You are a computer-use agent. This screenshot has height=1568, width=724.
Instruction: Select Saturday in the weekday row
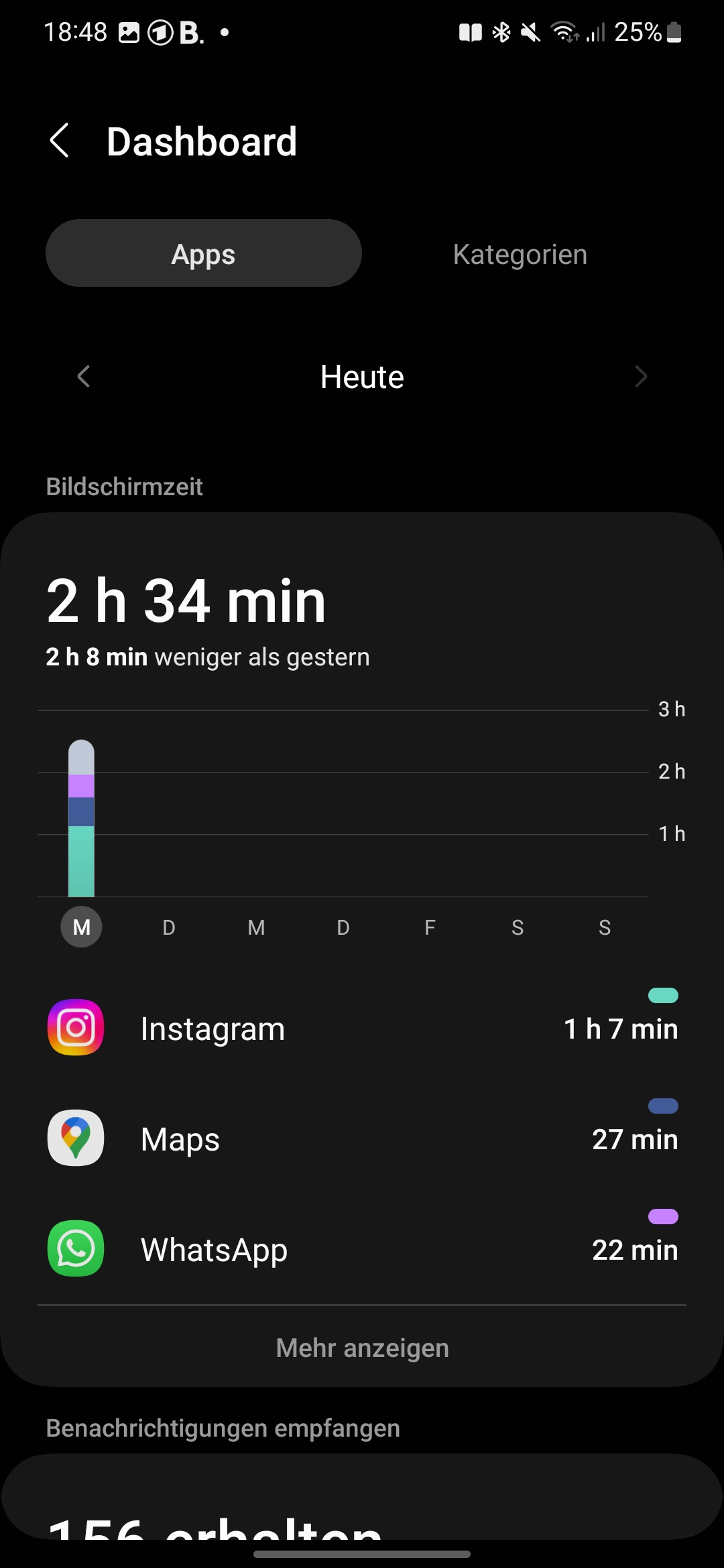coord(517,927)
